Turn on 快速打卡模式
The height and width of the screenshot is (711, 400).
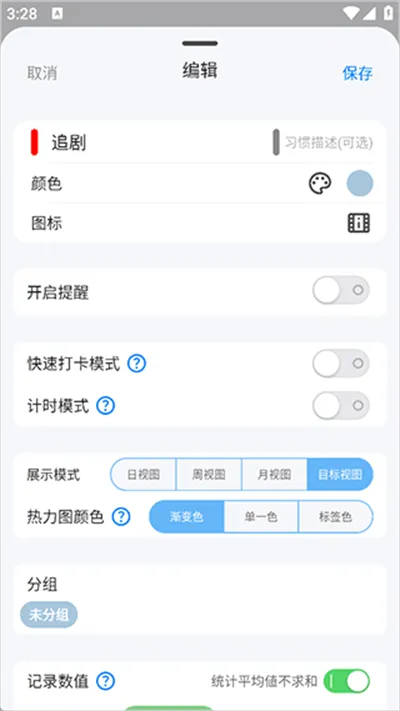click(341, 363)
